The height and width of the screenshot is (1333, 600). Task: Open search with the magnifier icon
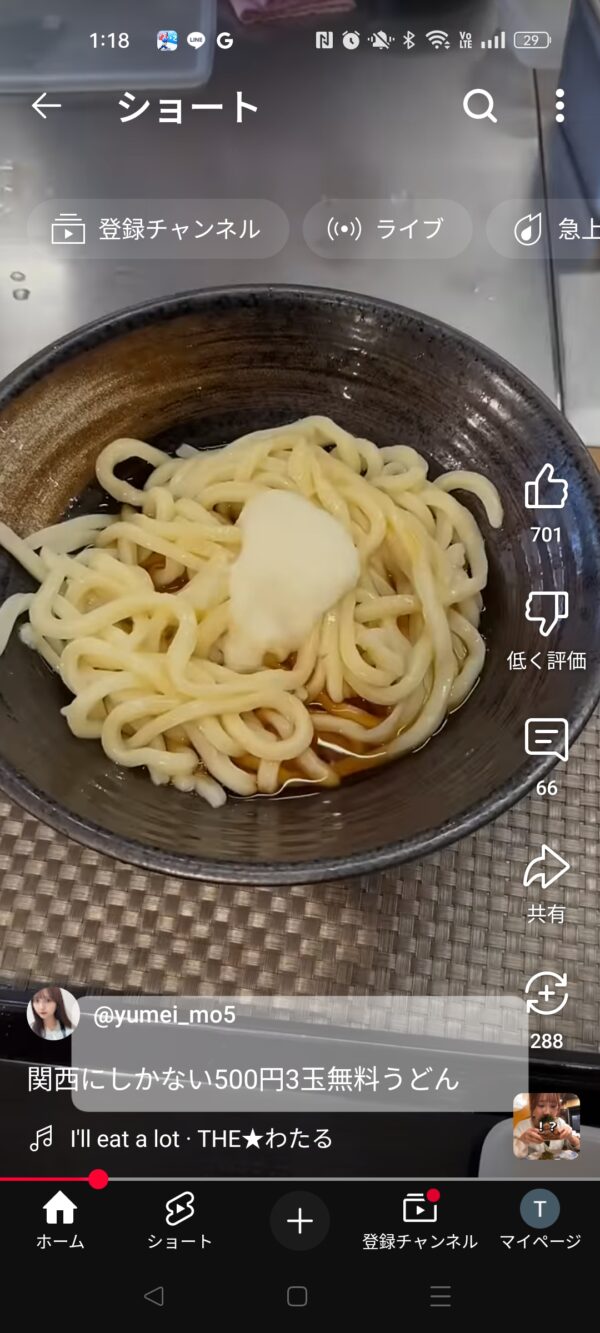point(480,106)
